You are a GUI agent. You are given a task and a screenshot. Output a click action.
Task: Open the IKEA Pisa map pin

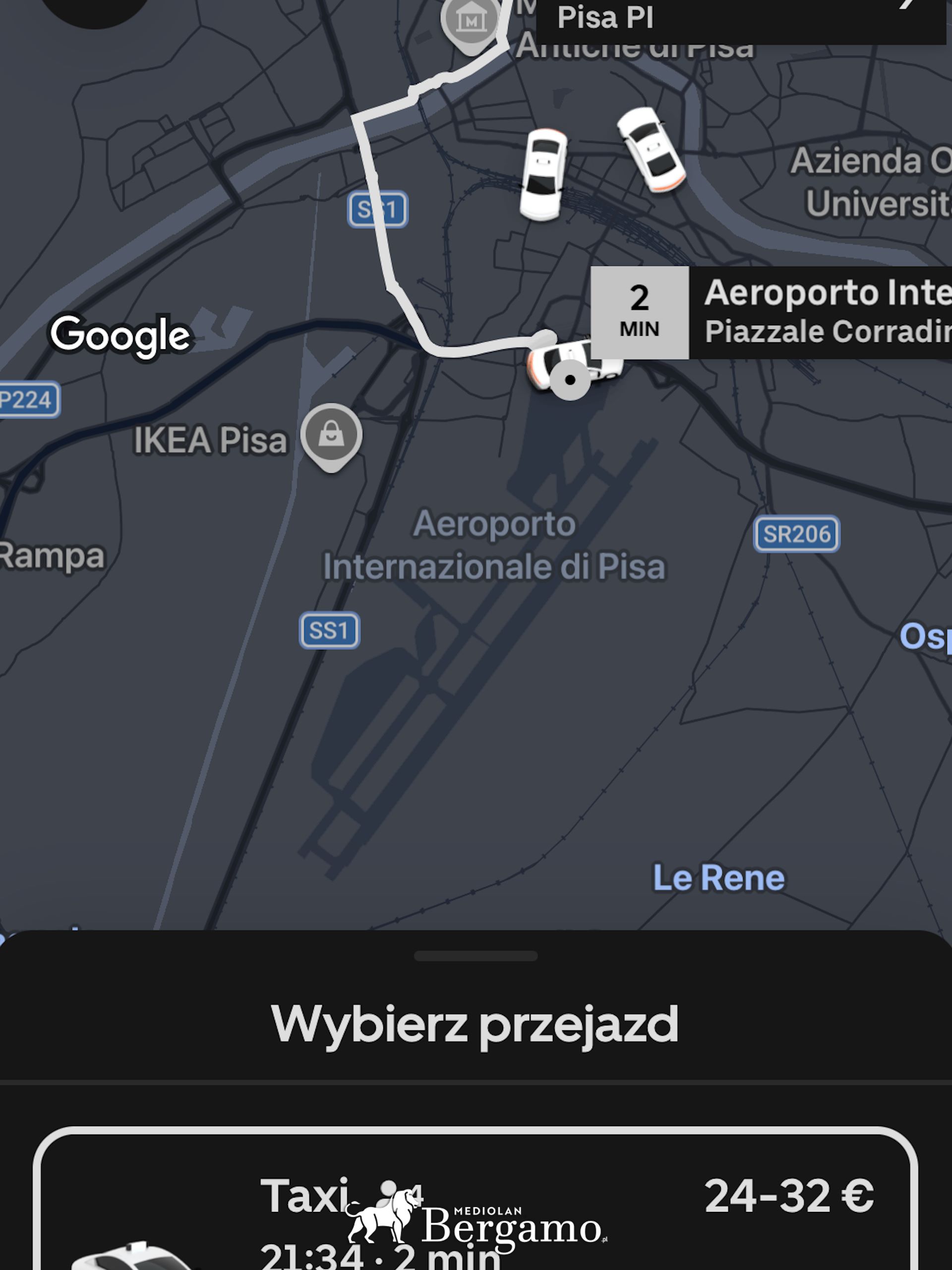coord(331,437)
